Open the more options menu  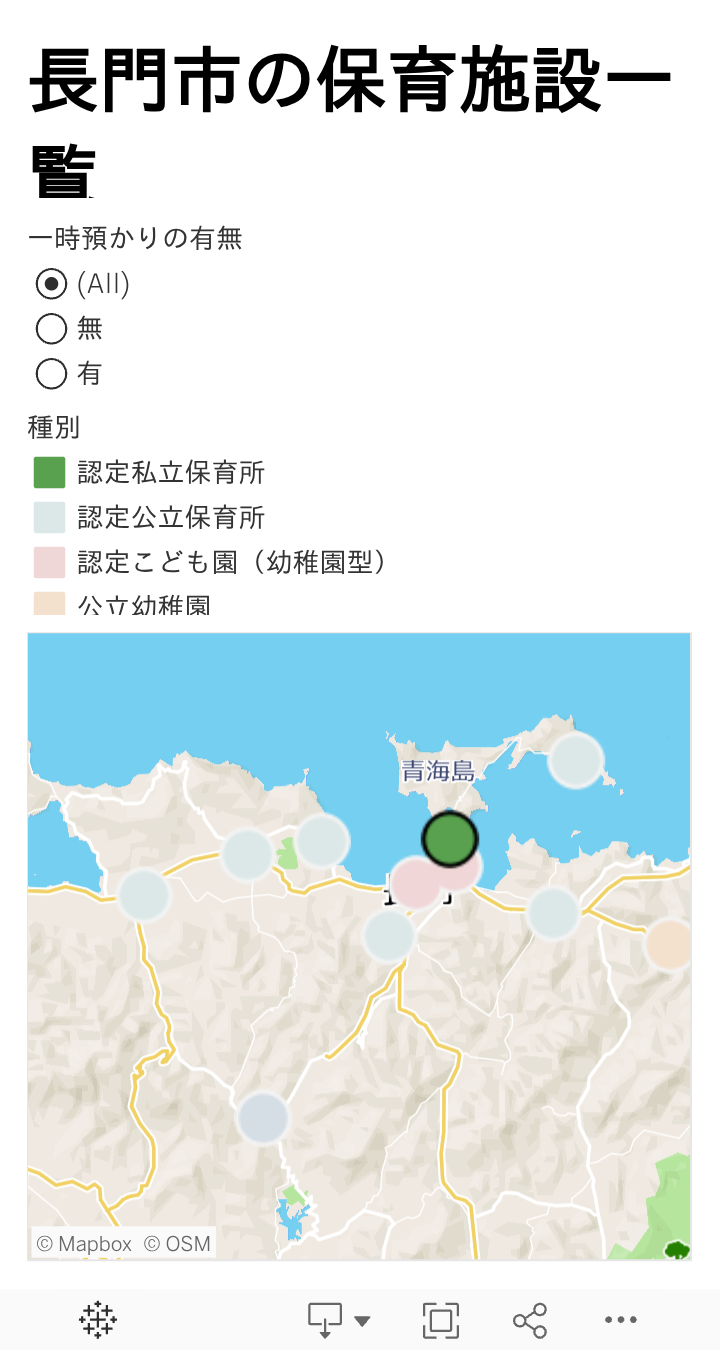[x=620, y=1320]
